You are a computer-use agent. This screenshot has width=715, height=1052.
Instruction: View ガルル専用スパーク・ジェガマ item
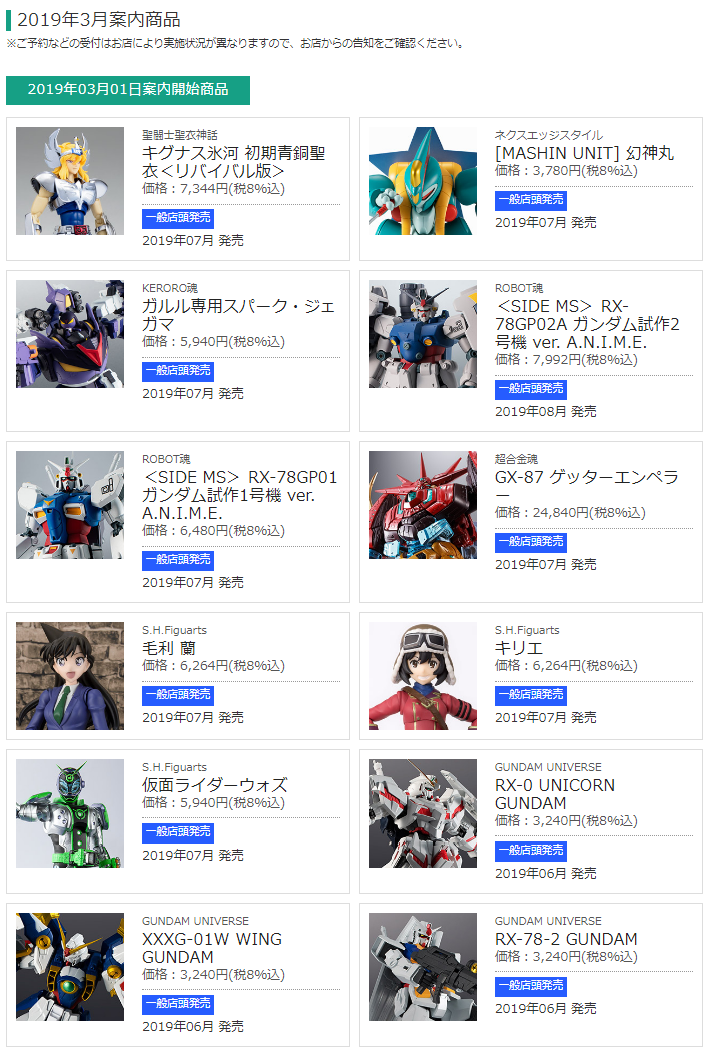[x=240, y=316]
